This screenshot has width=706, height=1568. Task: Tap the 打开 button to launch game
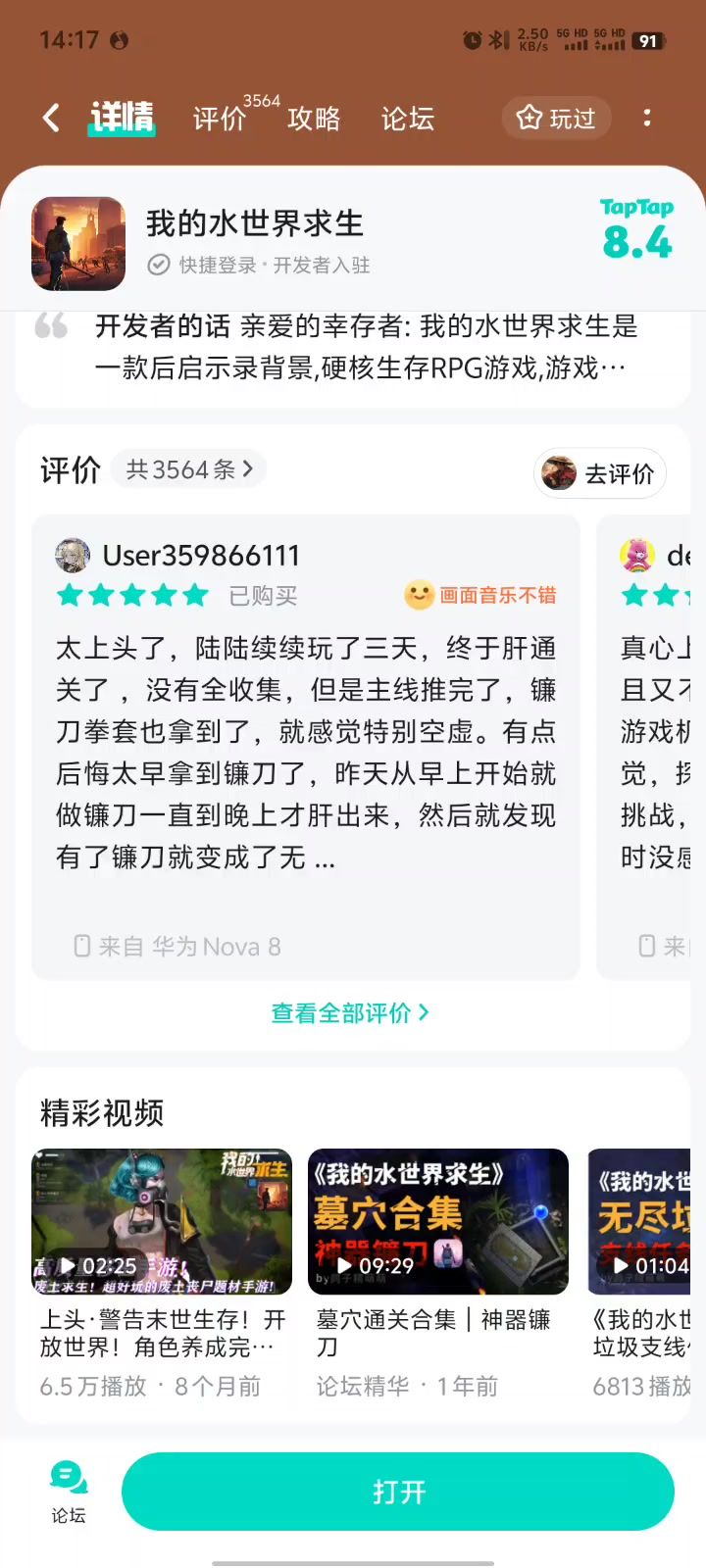[398, 1492]
